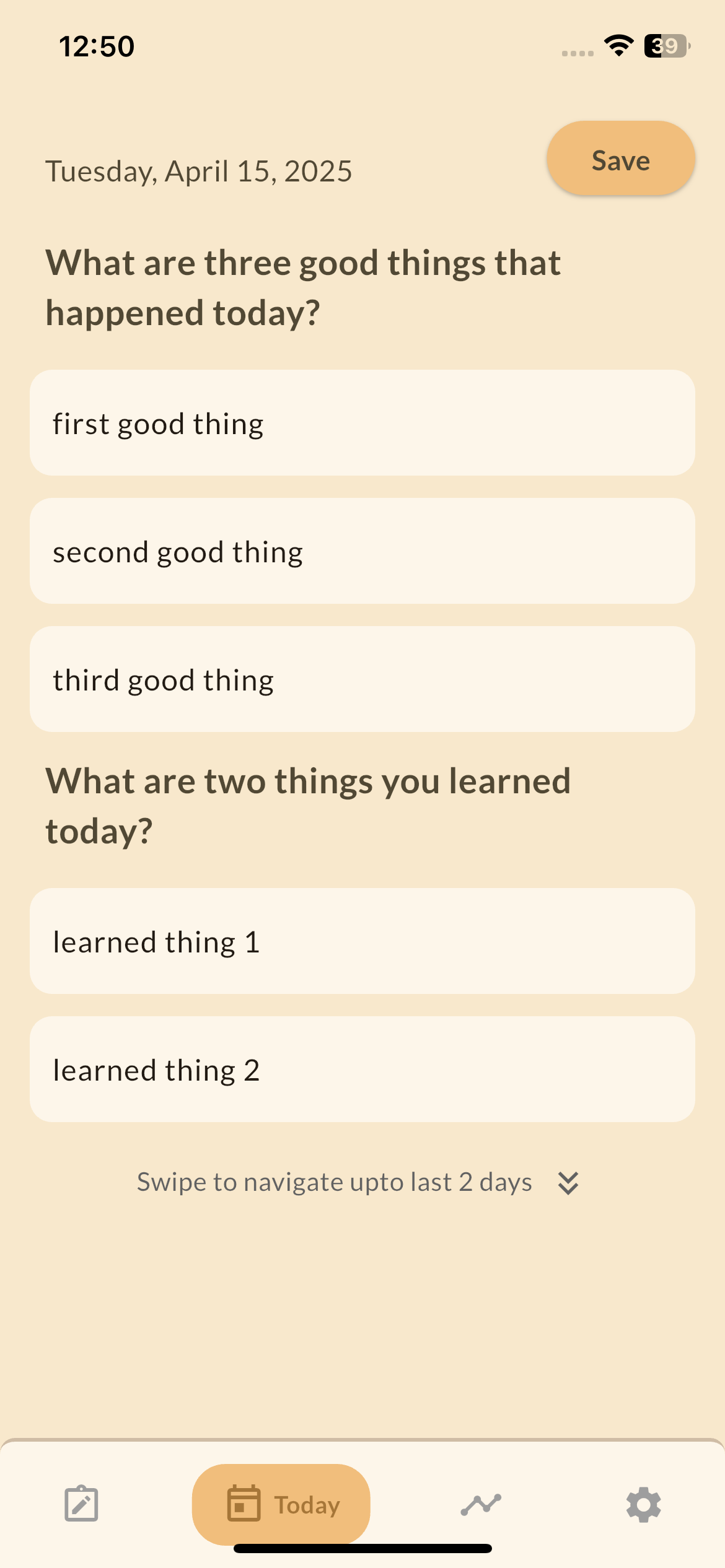Focus the 'third good thing' field
Viewport: 725px width, 1568px height.
point(362,679)
